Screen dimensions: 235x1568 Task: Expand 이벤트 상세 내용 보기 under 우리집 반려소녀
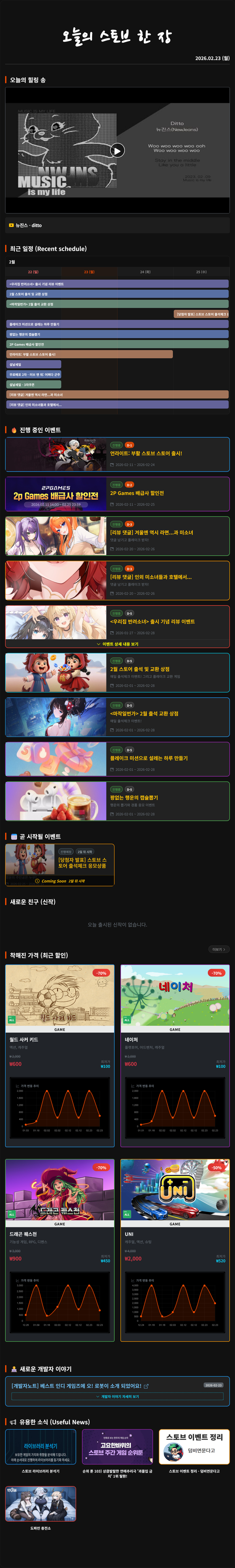117,643
